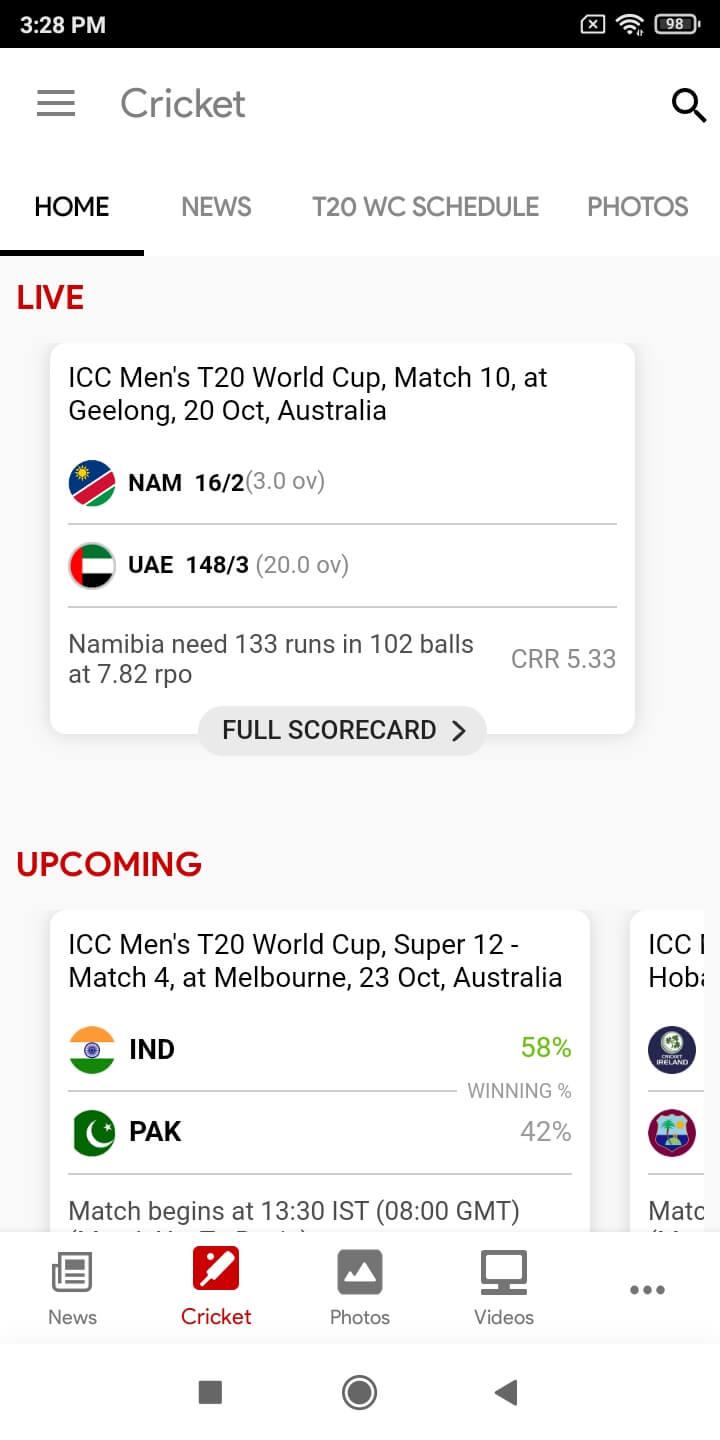Viewport: 720px width, 1440px height.
Task: Open the T20 WC SCHEDULE tab
Action: [424, 207]
